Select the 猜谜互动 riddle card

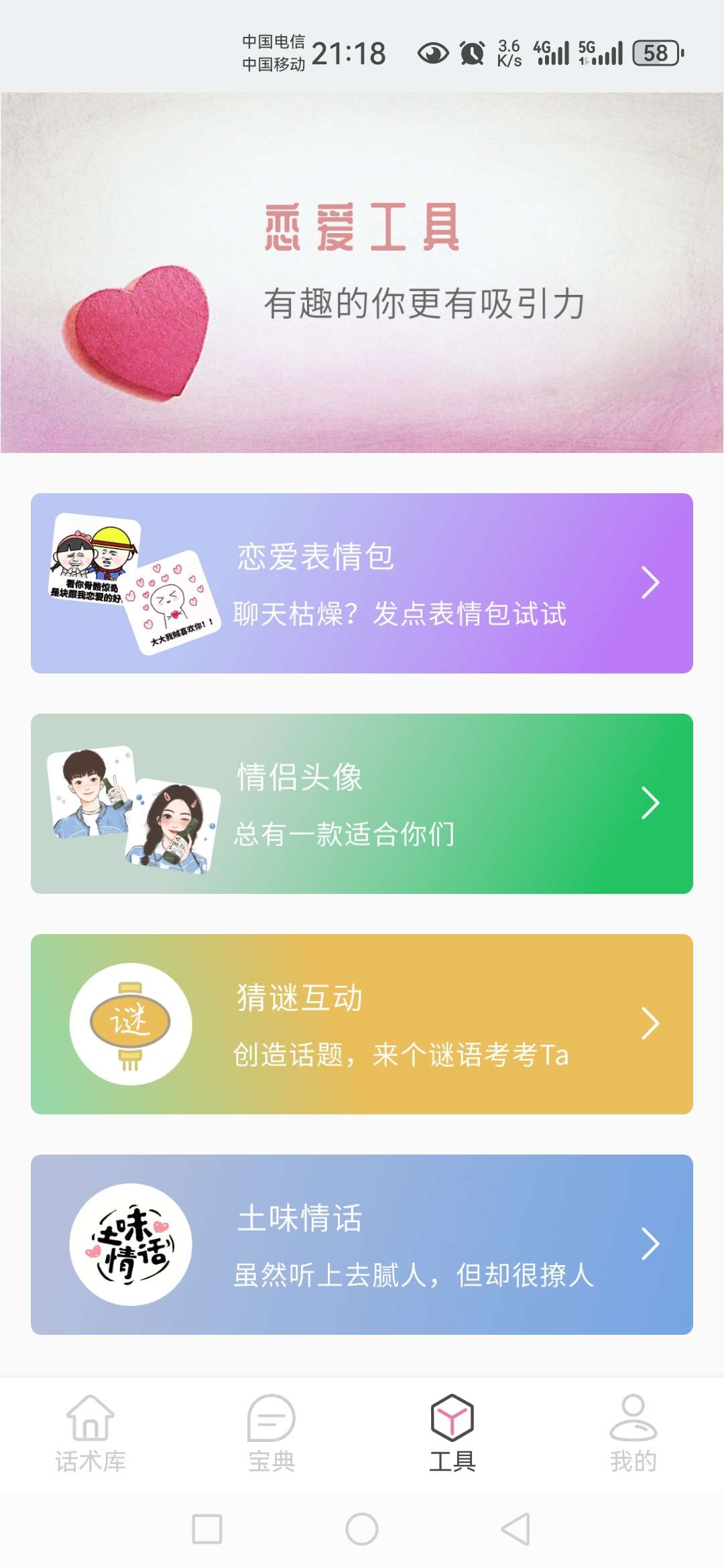pyautogui.click(x=362, y=1024)
